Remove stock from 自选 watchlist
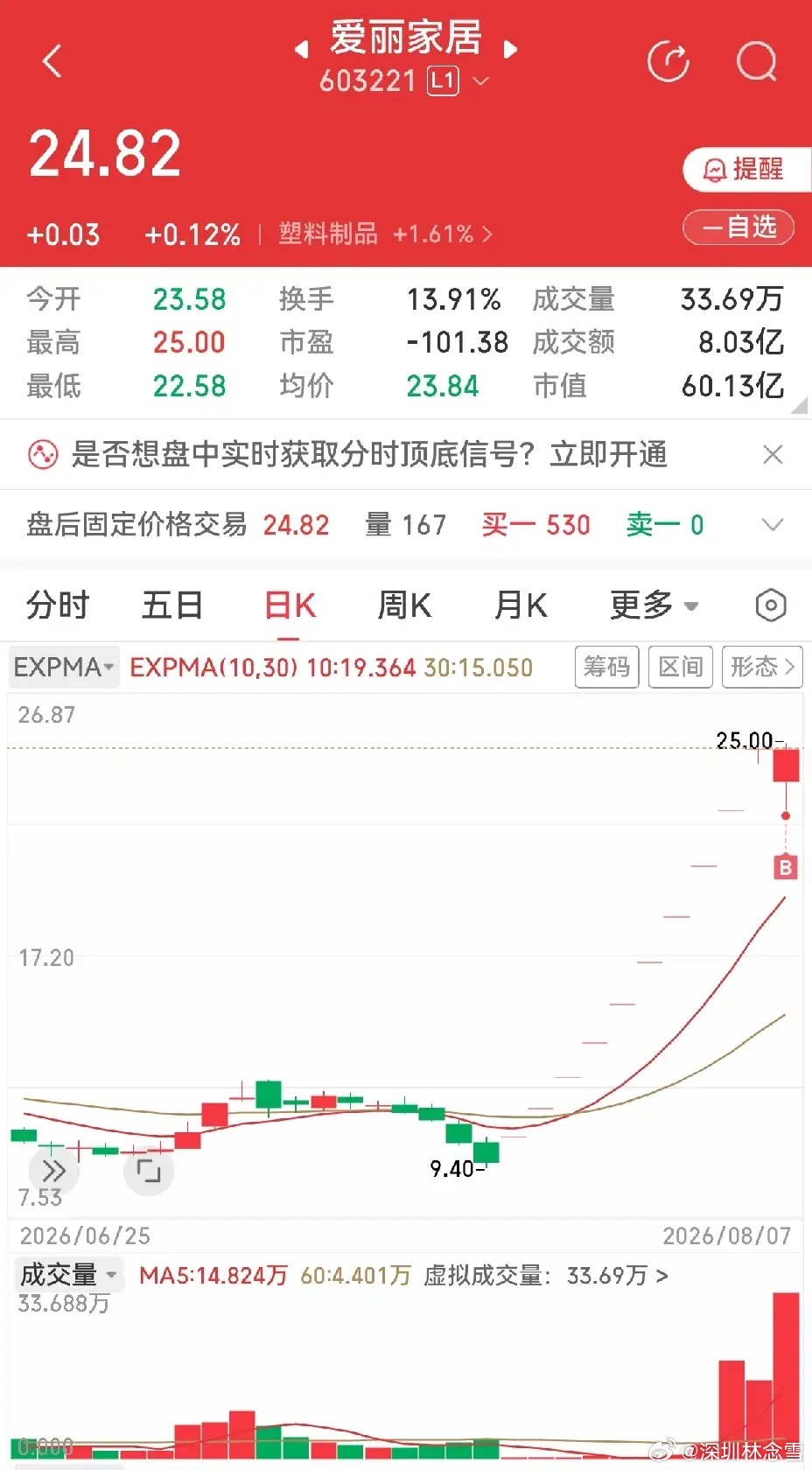 click(x=738, y=227)
